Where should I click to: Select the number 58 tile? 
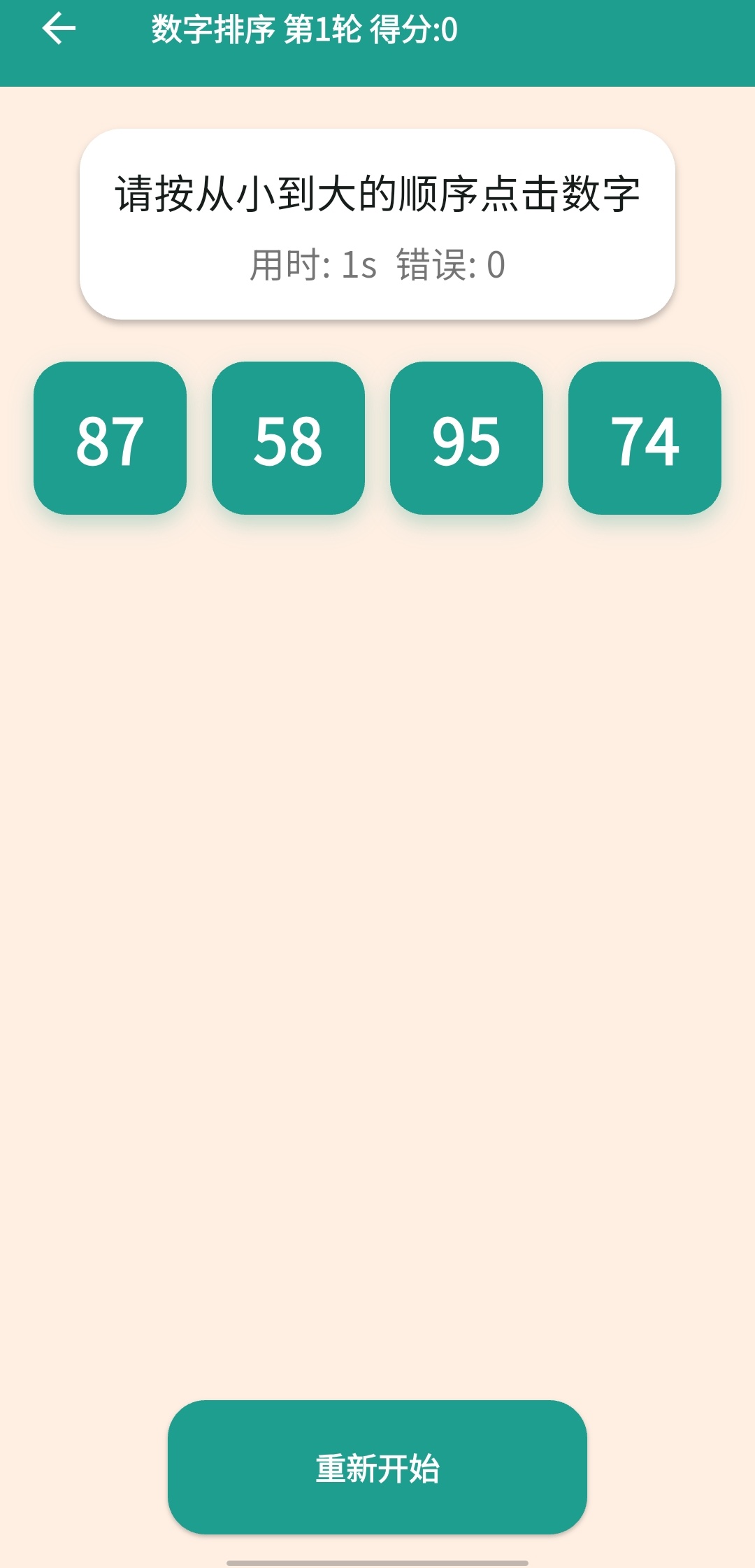click(288, 439)
